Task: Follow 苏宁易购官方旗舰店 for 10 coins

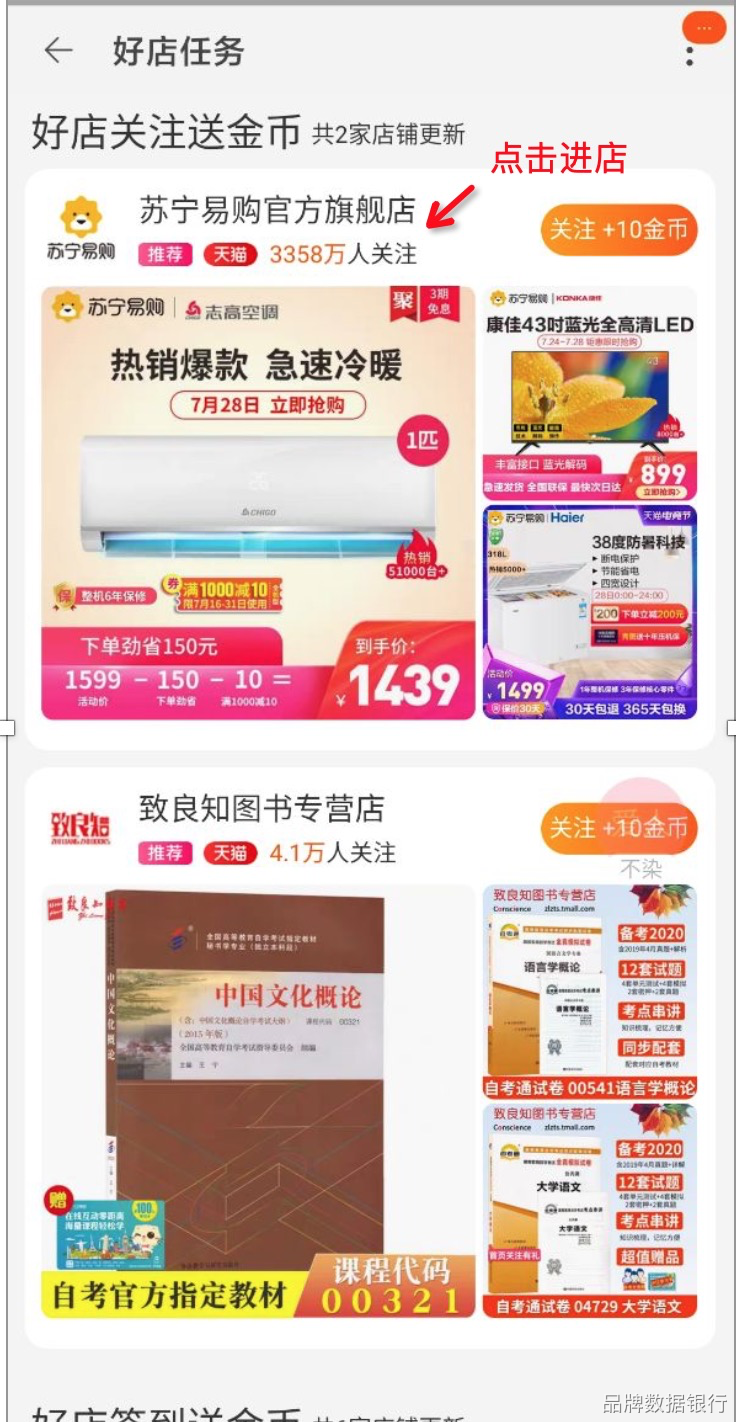Action: pos(618,230)
